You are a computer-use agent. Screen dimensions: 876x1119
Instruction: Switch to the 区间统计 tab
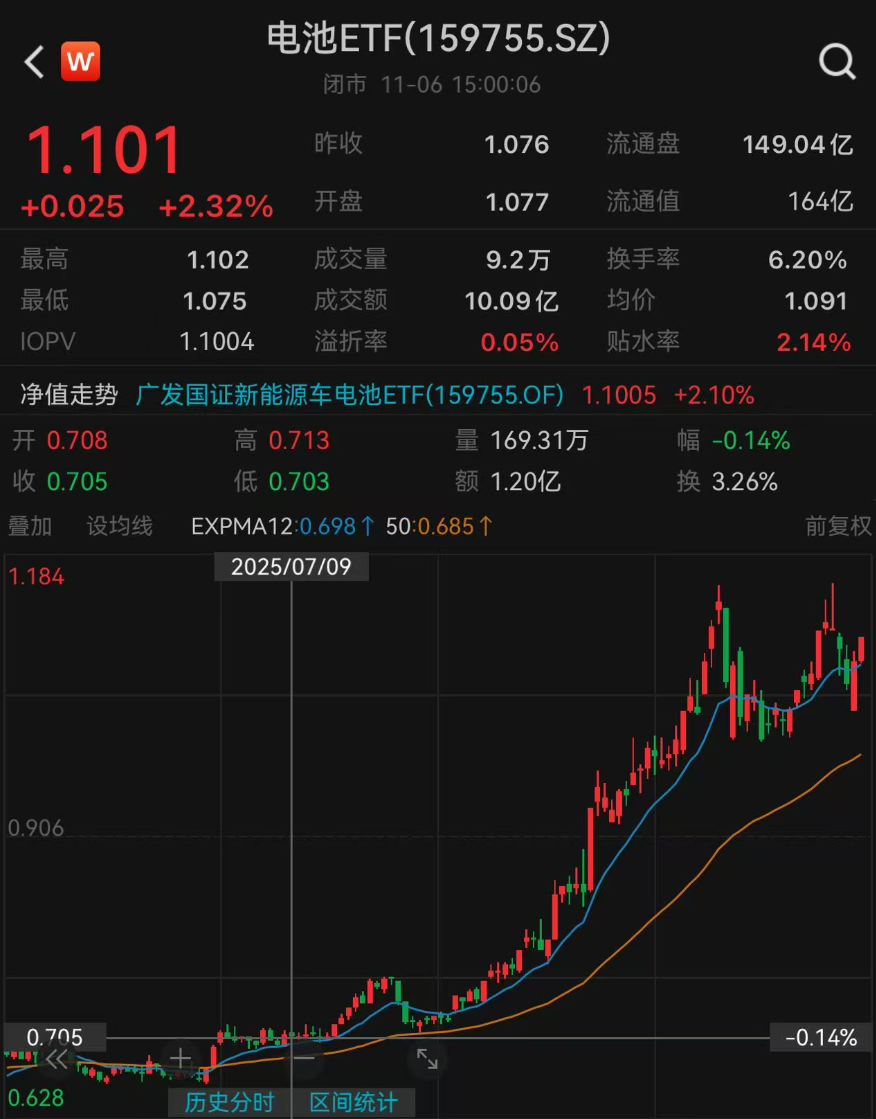tap(353, 1102)
